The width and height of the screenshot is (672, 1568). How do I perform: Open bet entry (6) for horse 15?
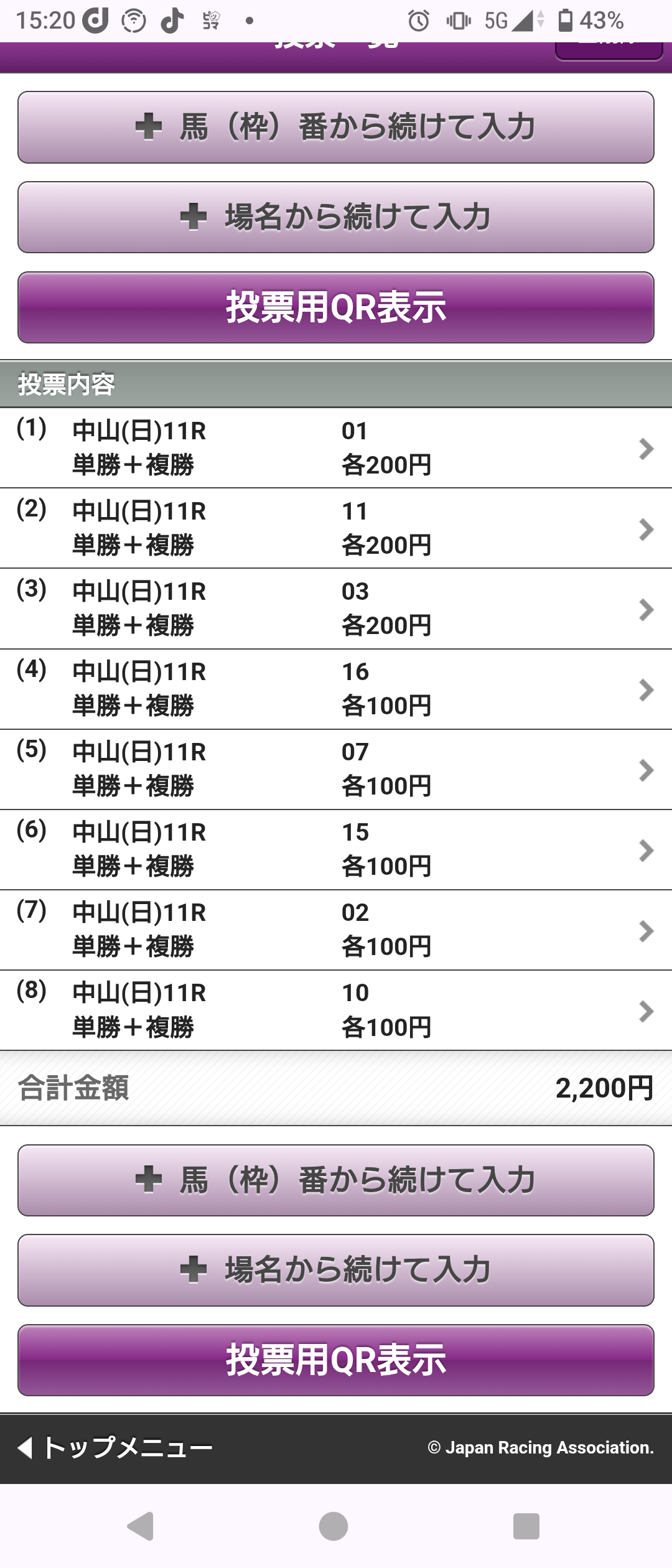(336, 849)
